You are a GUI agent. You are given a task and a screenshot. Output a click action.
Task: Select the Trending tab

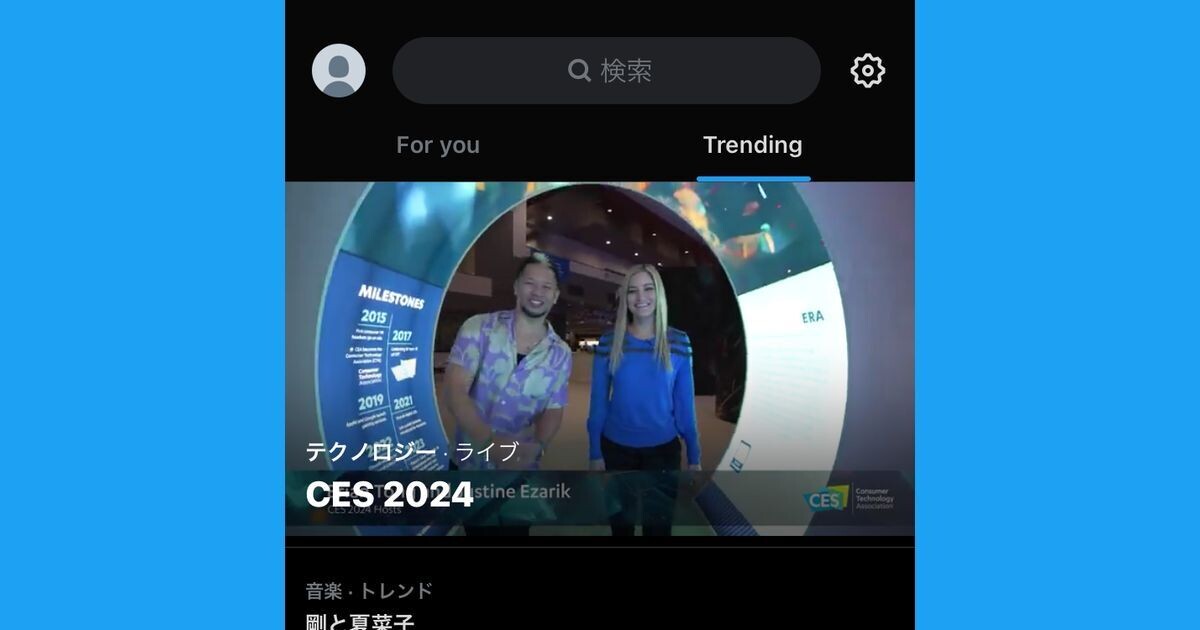752,145
